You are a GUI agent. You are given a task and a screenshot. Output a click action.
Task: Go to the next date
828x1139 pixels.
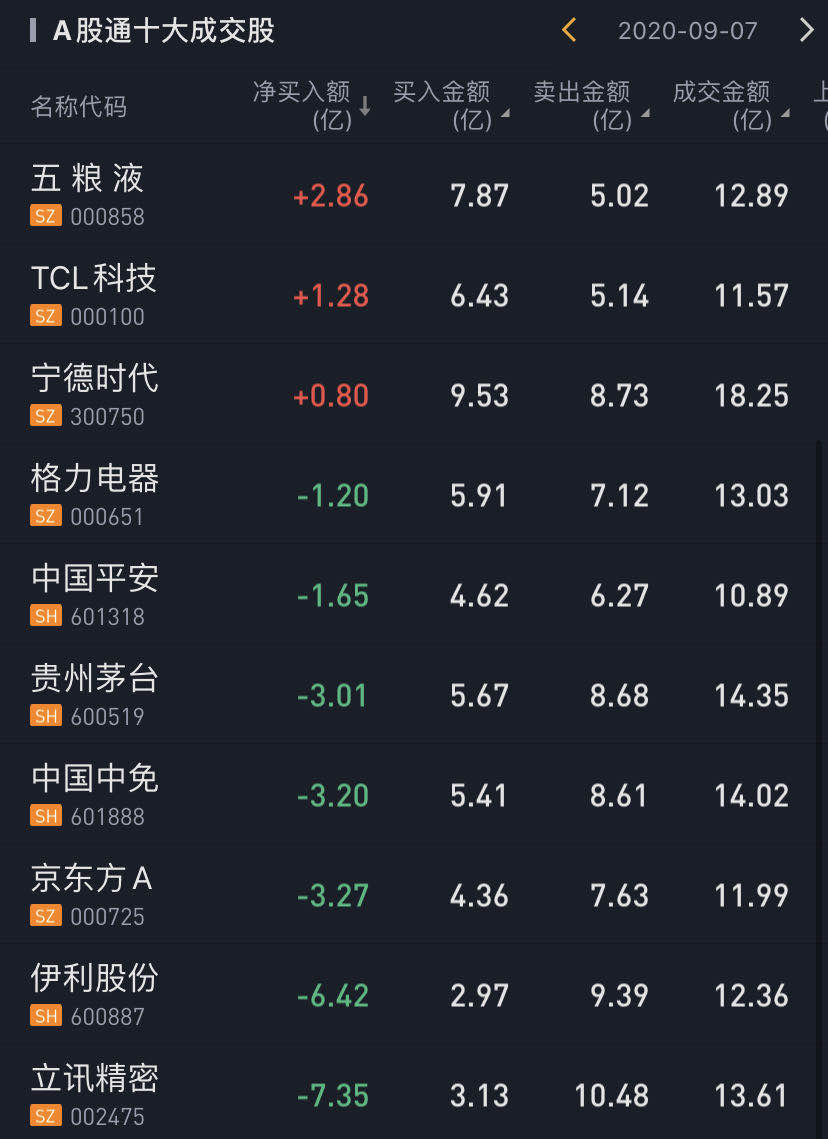pos(806,30)
